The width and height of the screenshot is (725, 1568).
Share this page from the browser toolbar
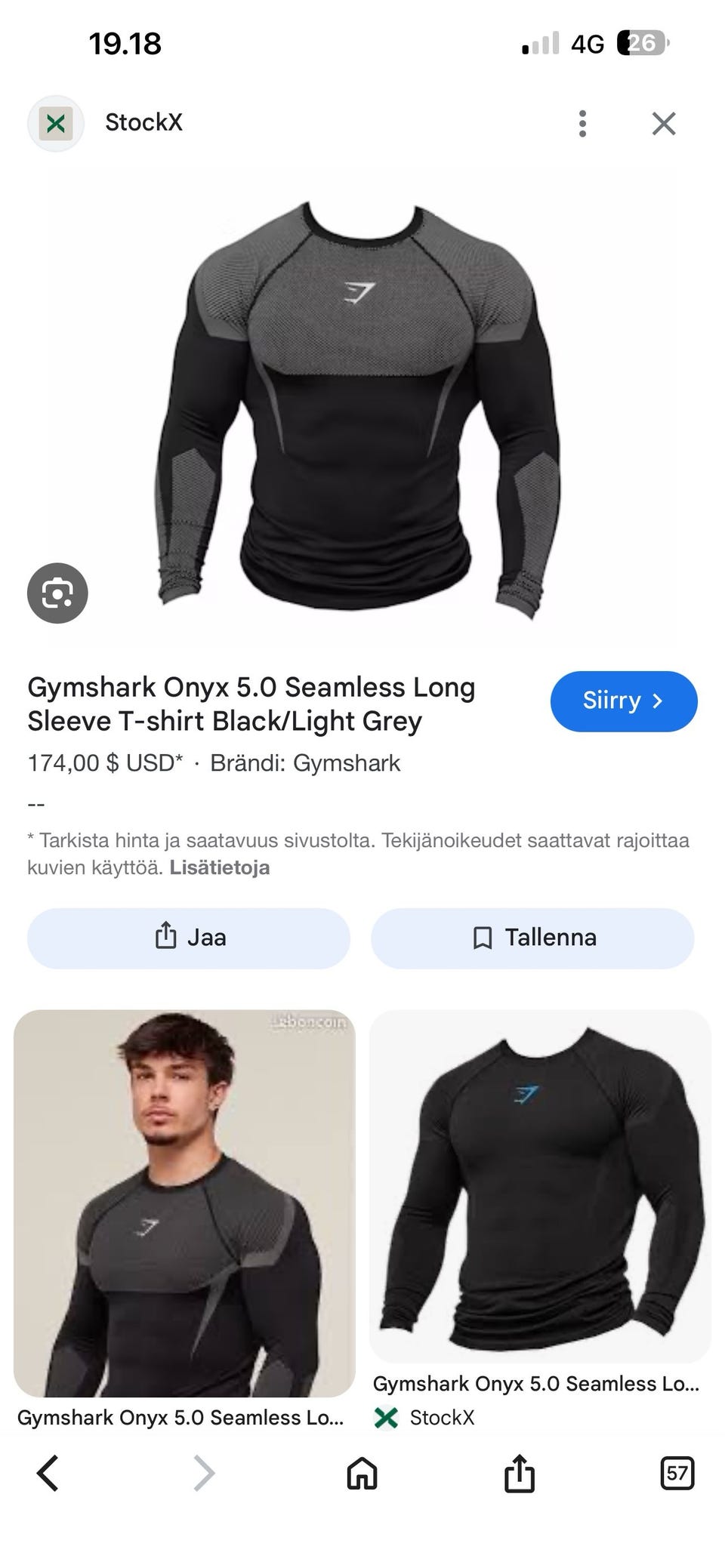click(x=519, y=1473)
